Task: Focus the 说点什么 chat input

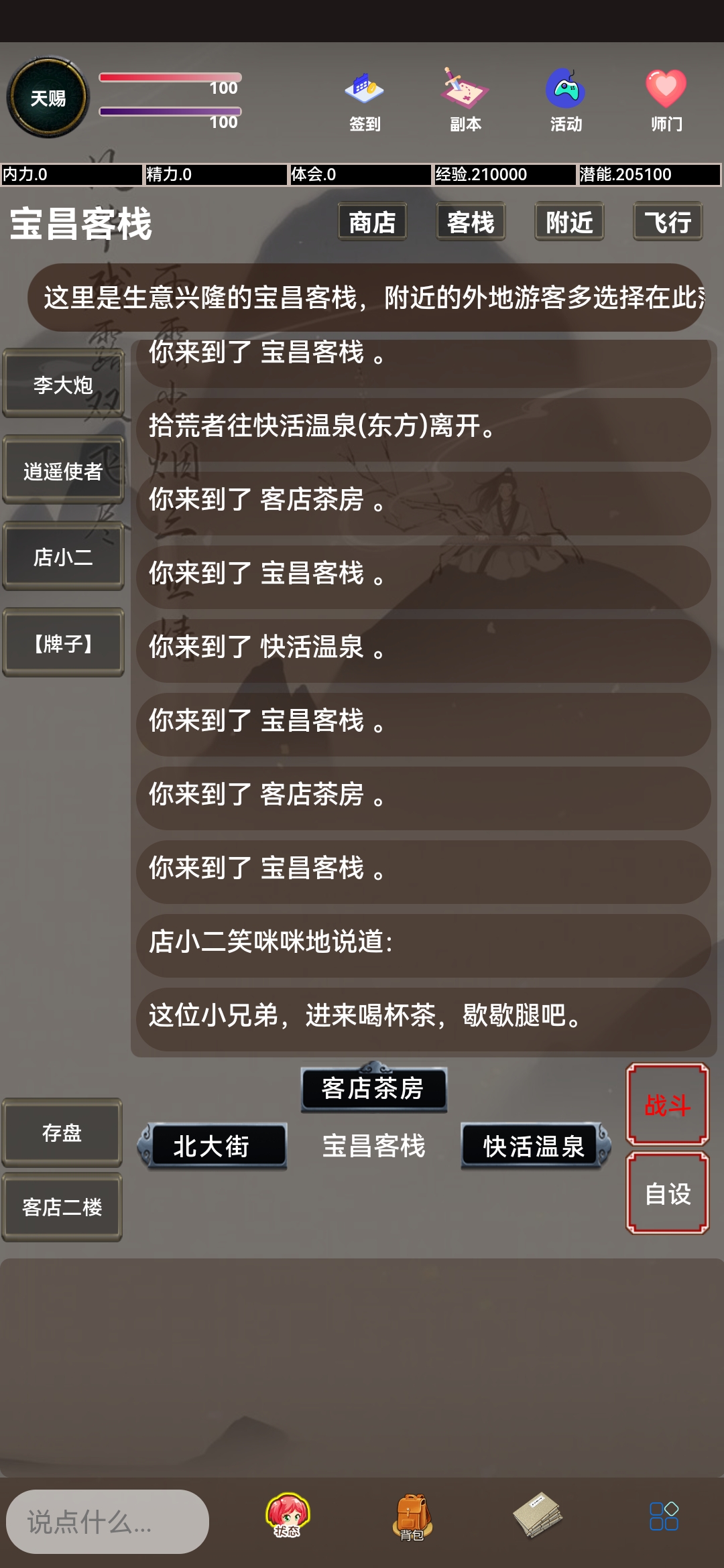Action: [107, 1522]
